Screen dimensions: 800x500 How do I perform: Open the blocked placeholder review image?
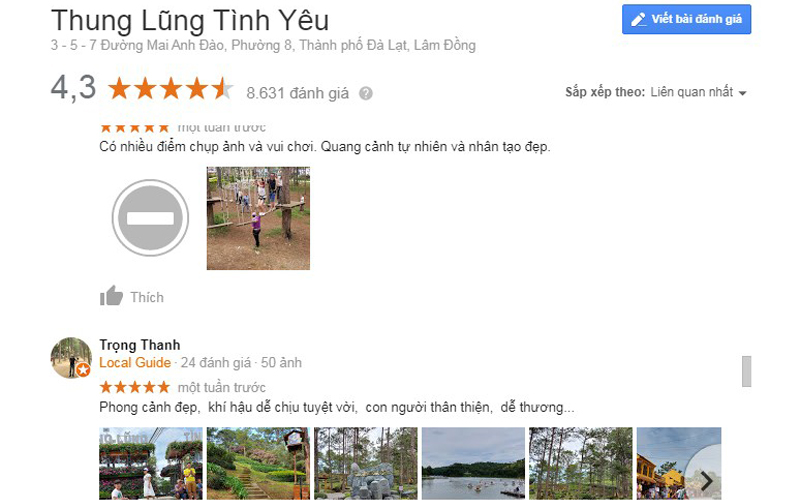click(150, 218)
